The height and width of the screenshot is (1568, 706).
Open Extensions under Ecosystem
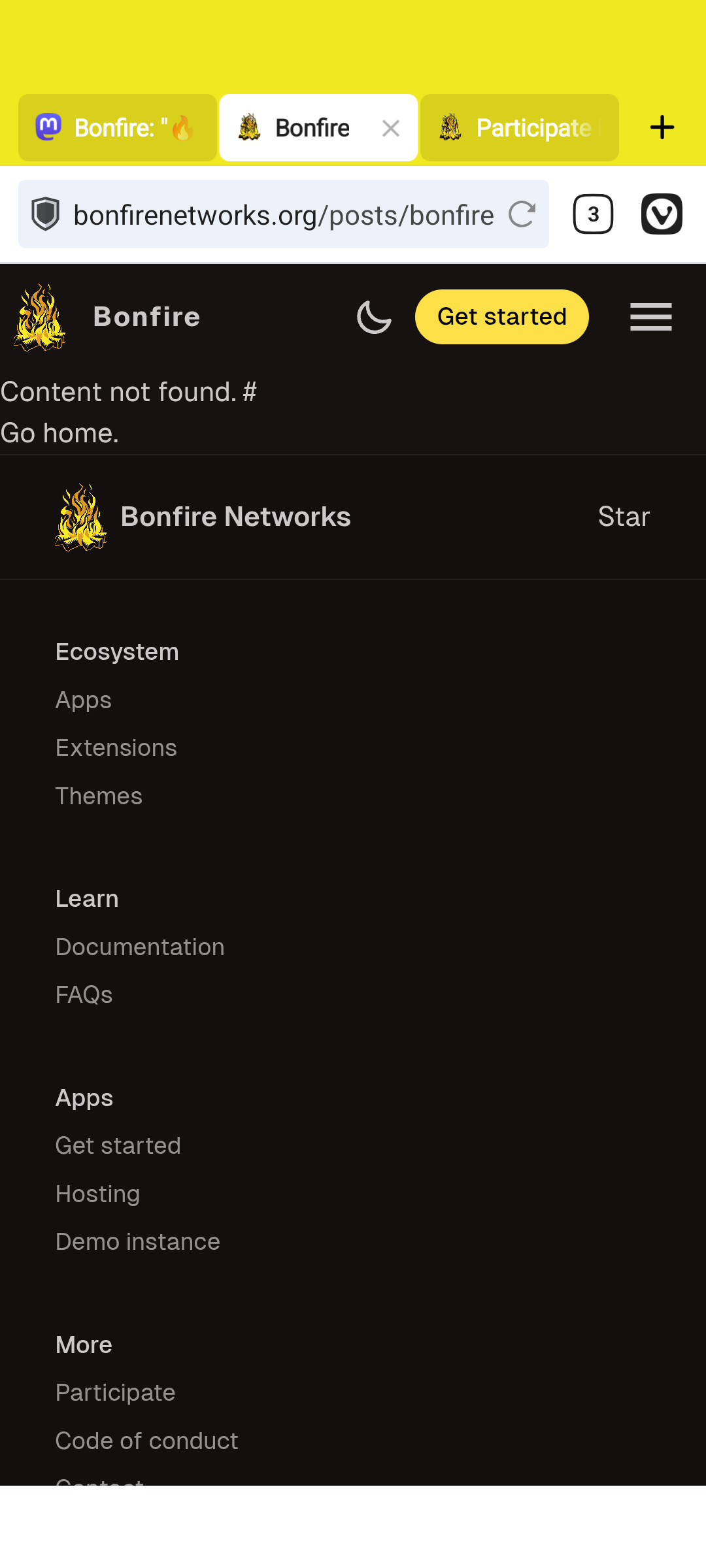tap(116, 748)
